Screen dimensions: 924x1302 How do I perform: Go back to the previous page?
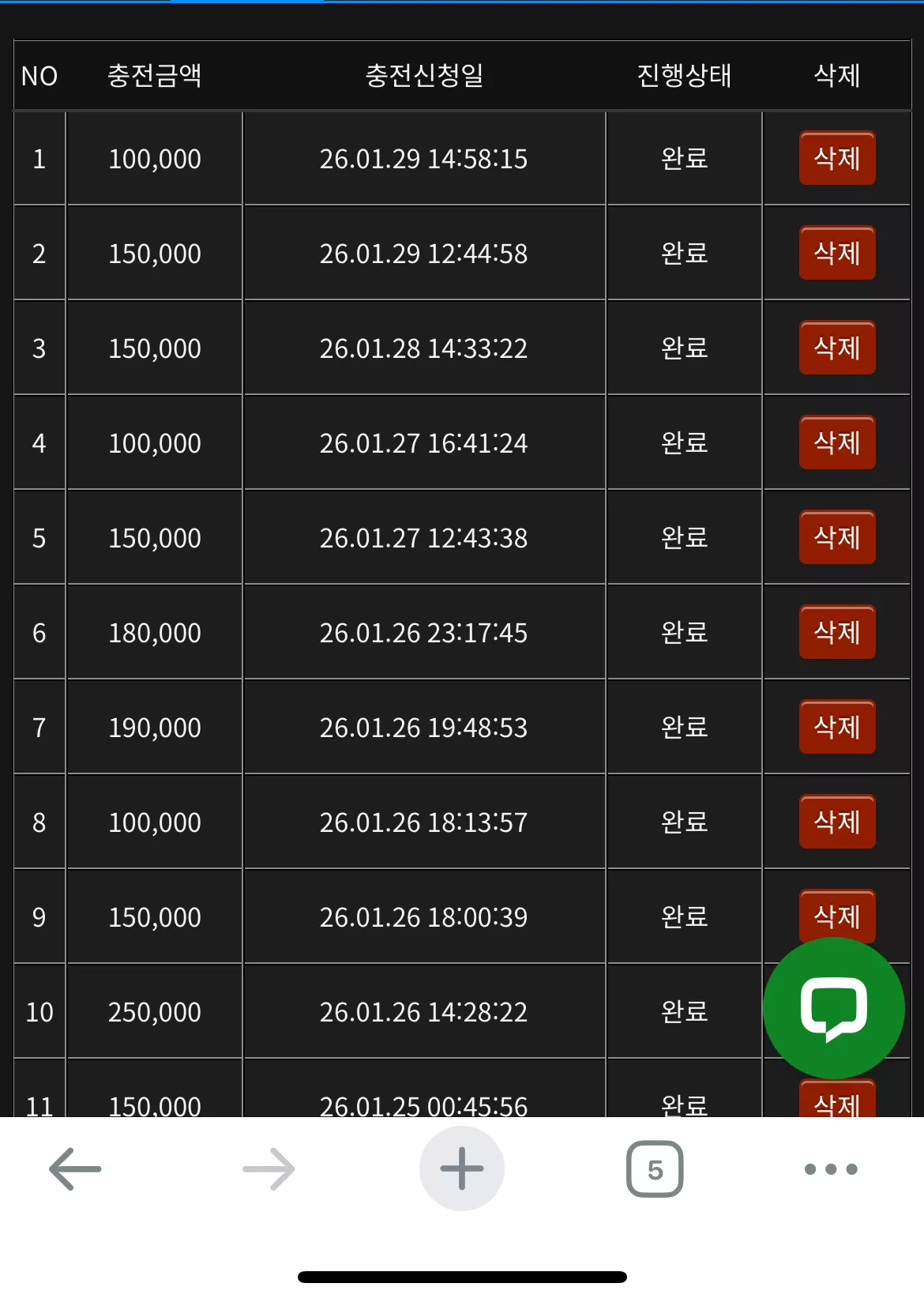[75, 1168]
